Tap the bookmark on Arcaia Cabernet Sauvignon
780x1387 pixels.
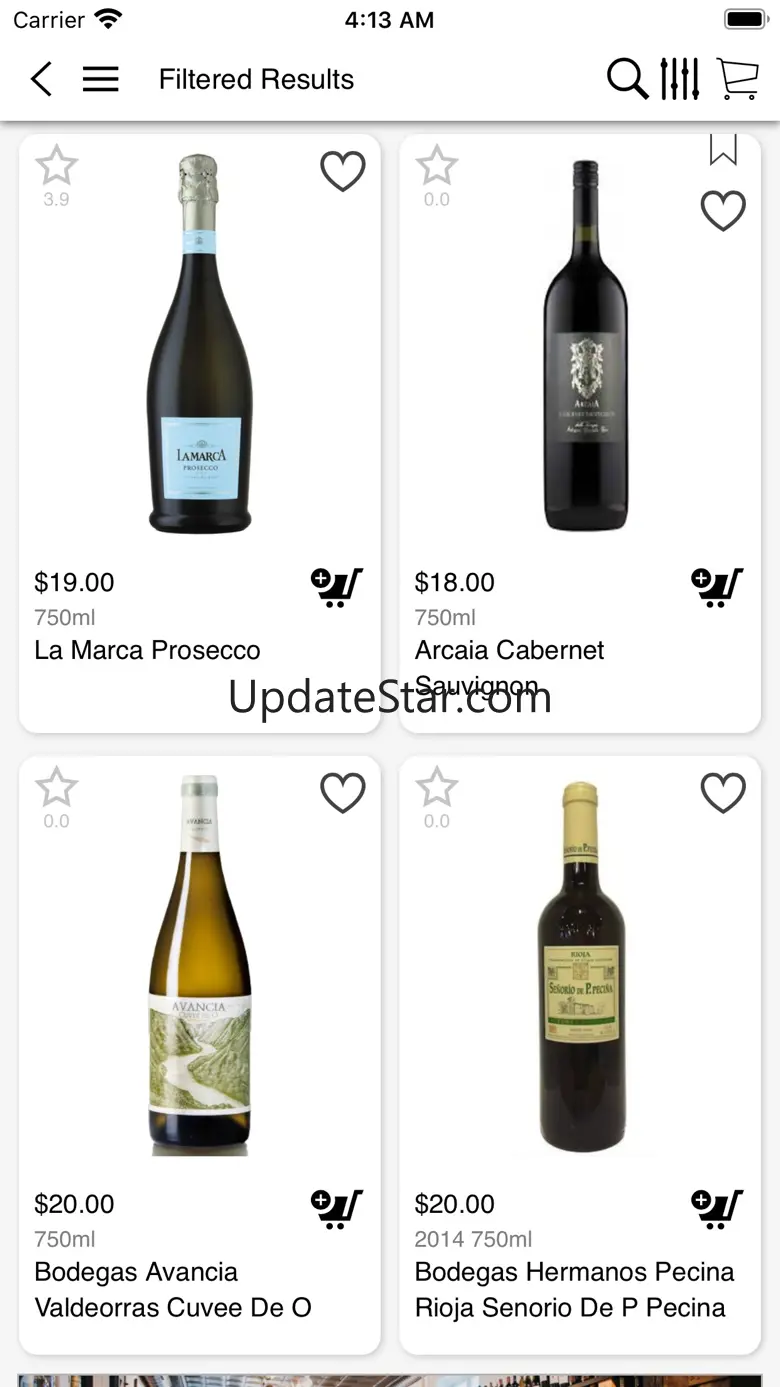click(x=723, y=150)
